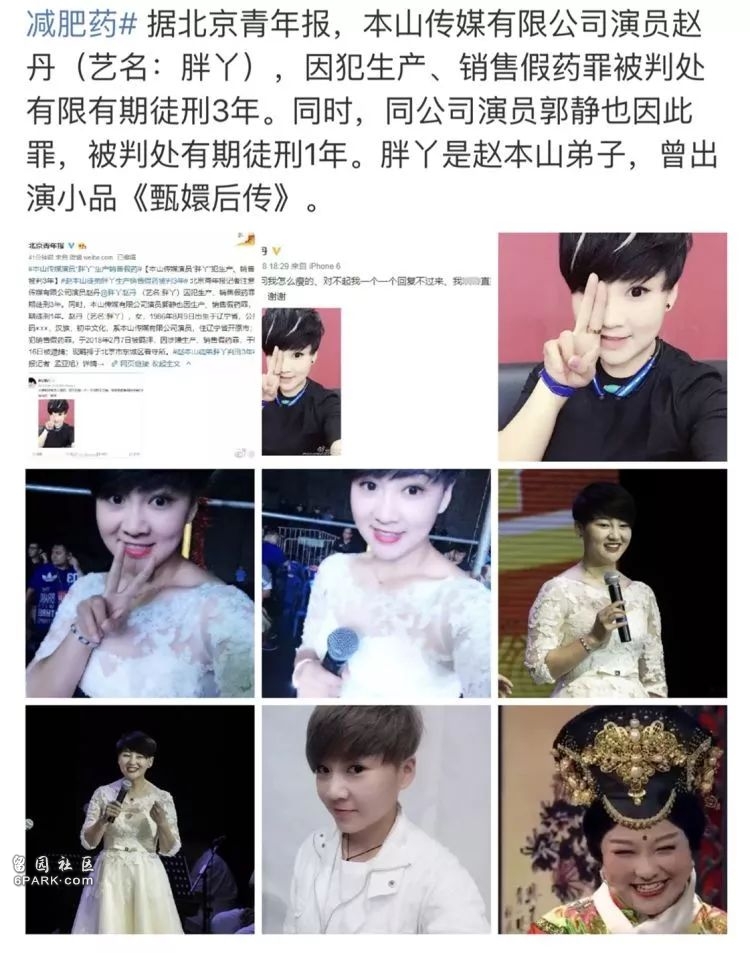
Task: Open the white lace dress selfie holding microphone
Action: click(375, 583)
